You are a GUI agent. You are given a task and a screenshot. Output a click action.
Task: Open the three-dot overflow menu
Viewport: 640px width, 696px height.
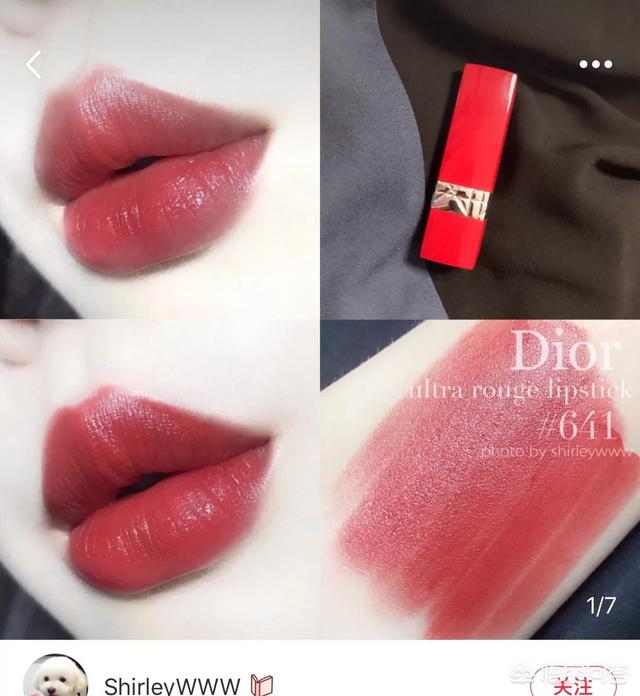point(595,65)
